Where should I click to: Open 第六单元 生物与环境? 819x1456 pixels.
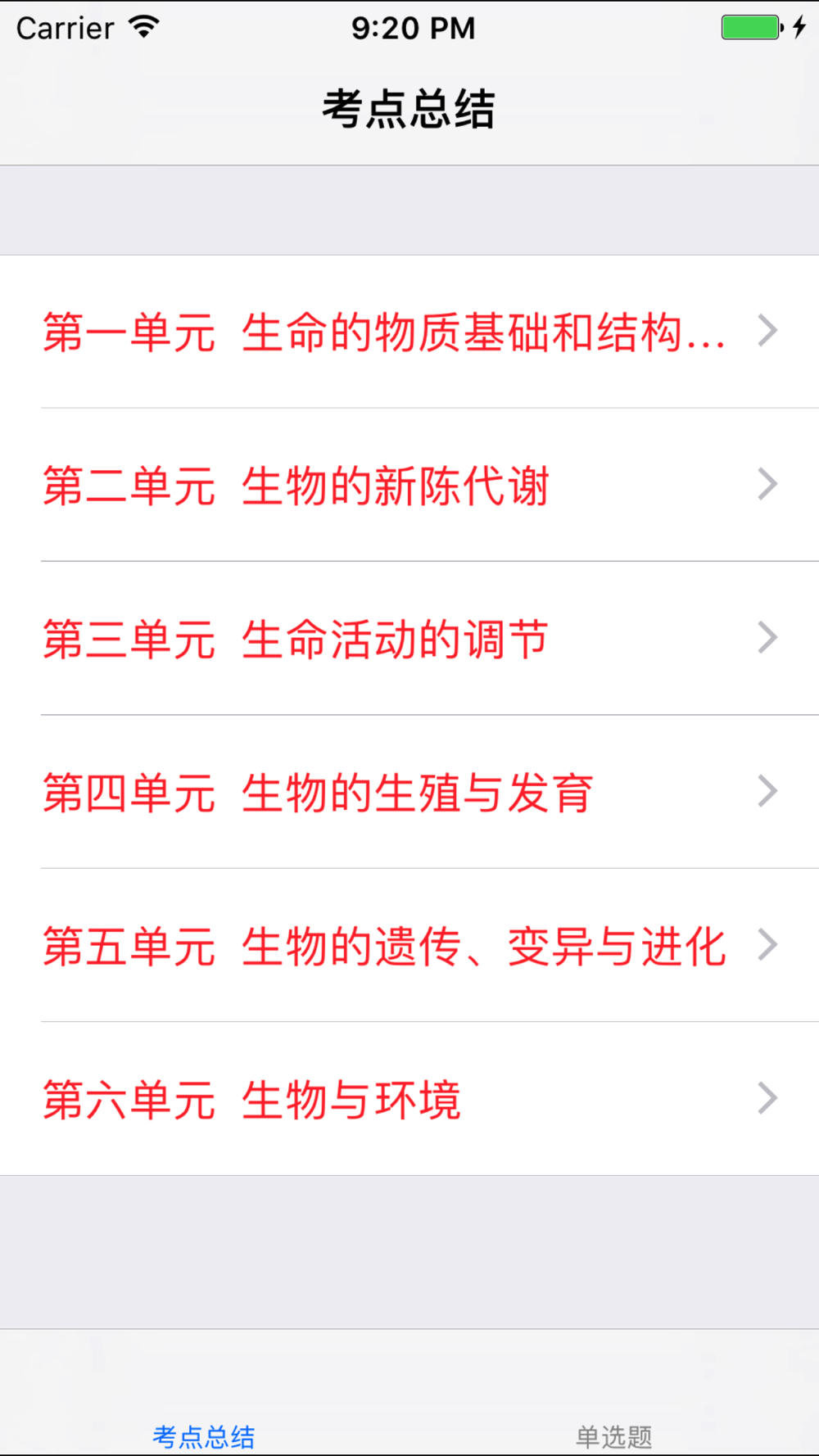point(409,1099)
